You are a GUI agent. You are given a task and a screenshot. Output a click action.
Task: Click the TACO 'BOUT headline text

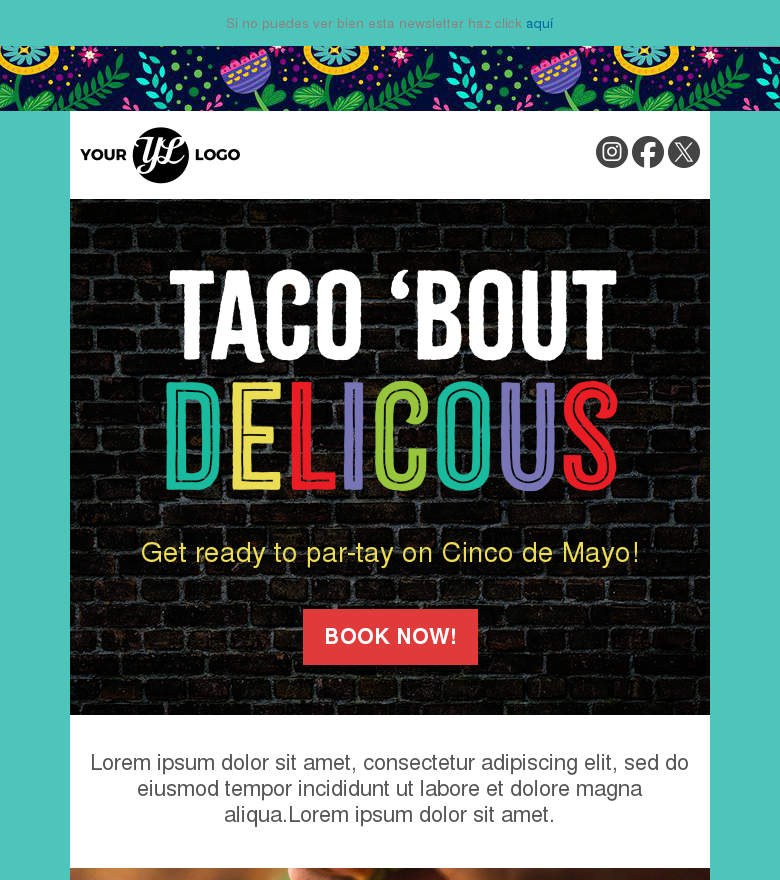pos(391,315)
